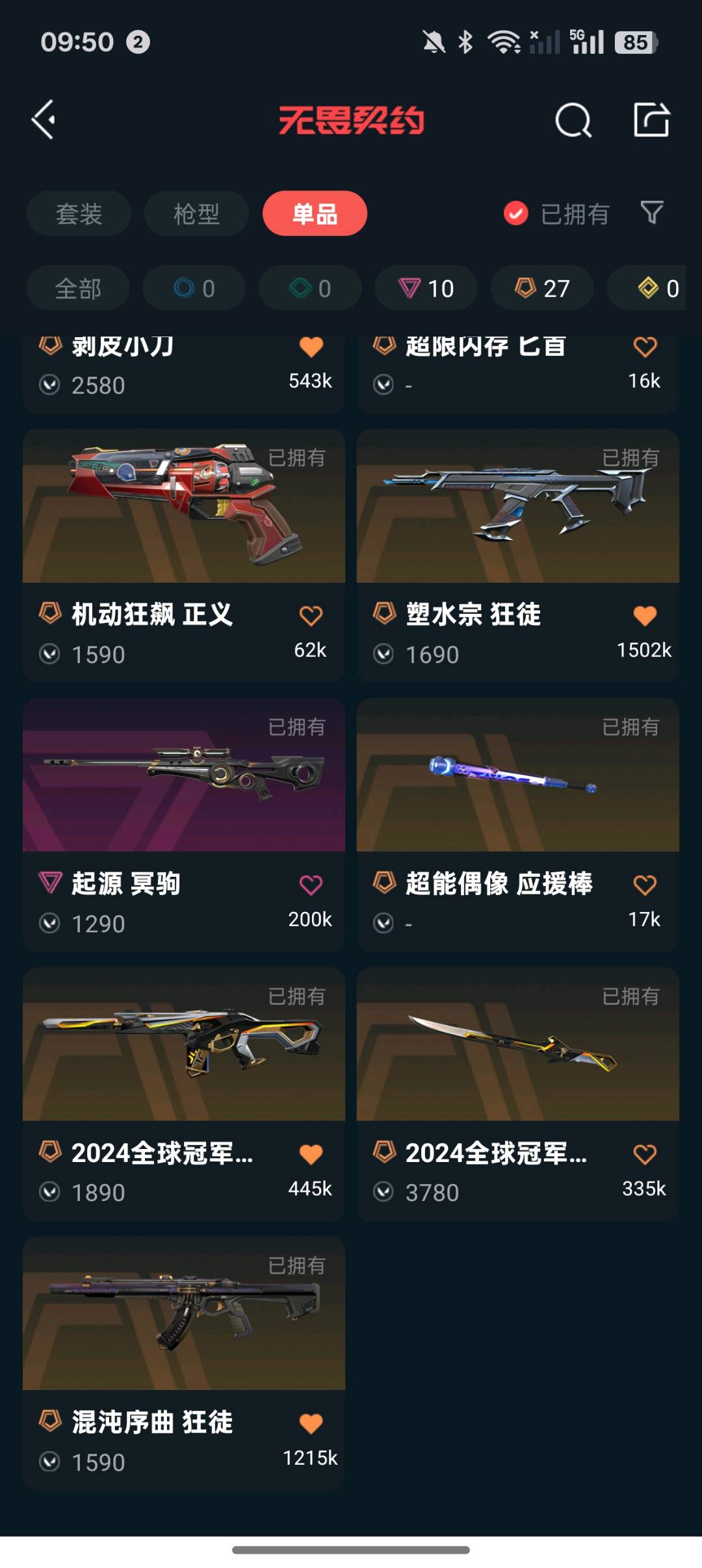Viewport: 702px width, 1568px height.
Task: Open the filter funnel icon
Action: [652, 212]
